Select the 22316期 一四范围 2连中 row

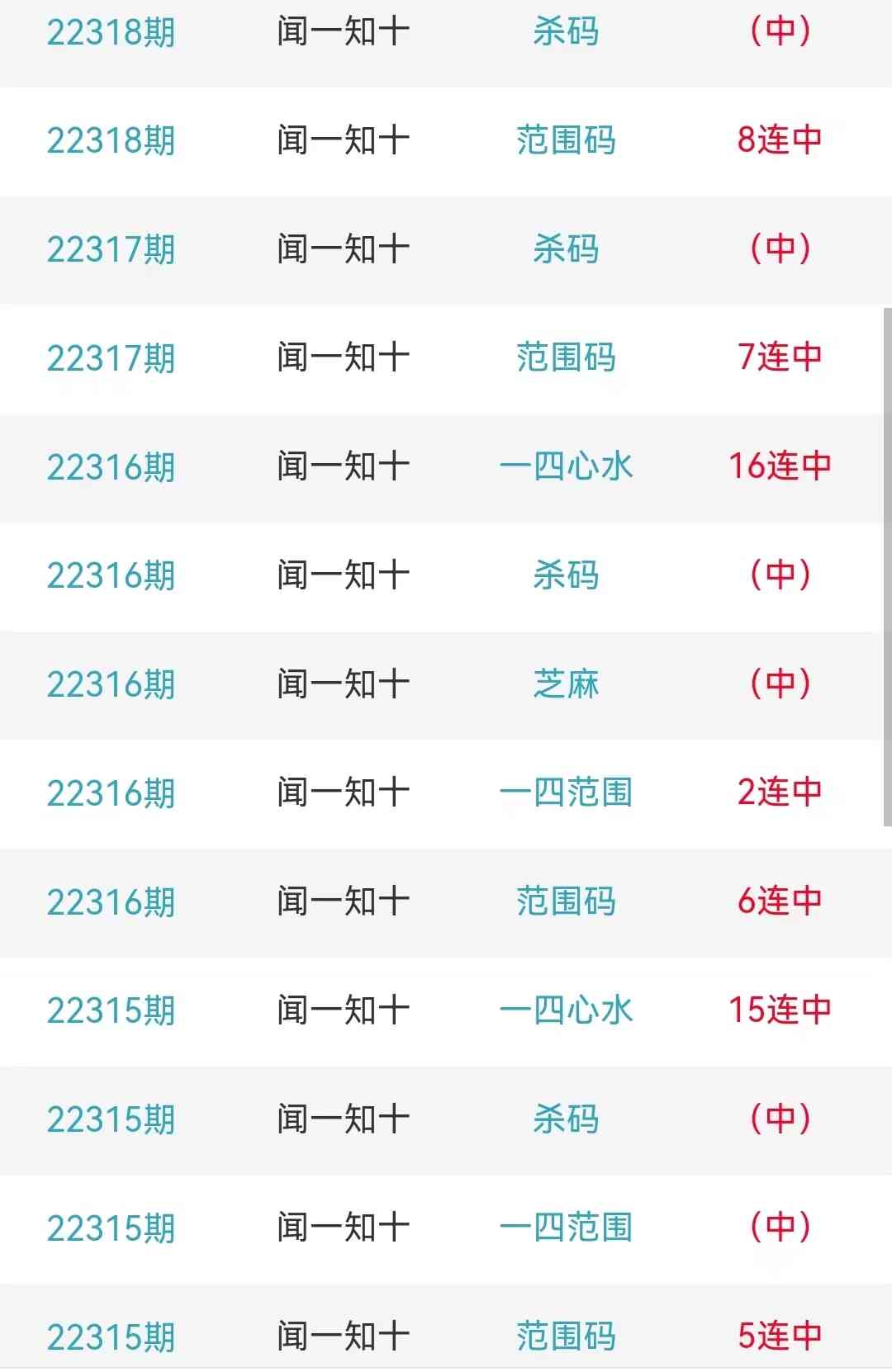point(565,793)
